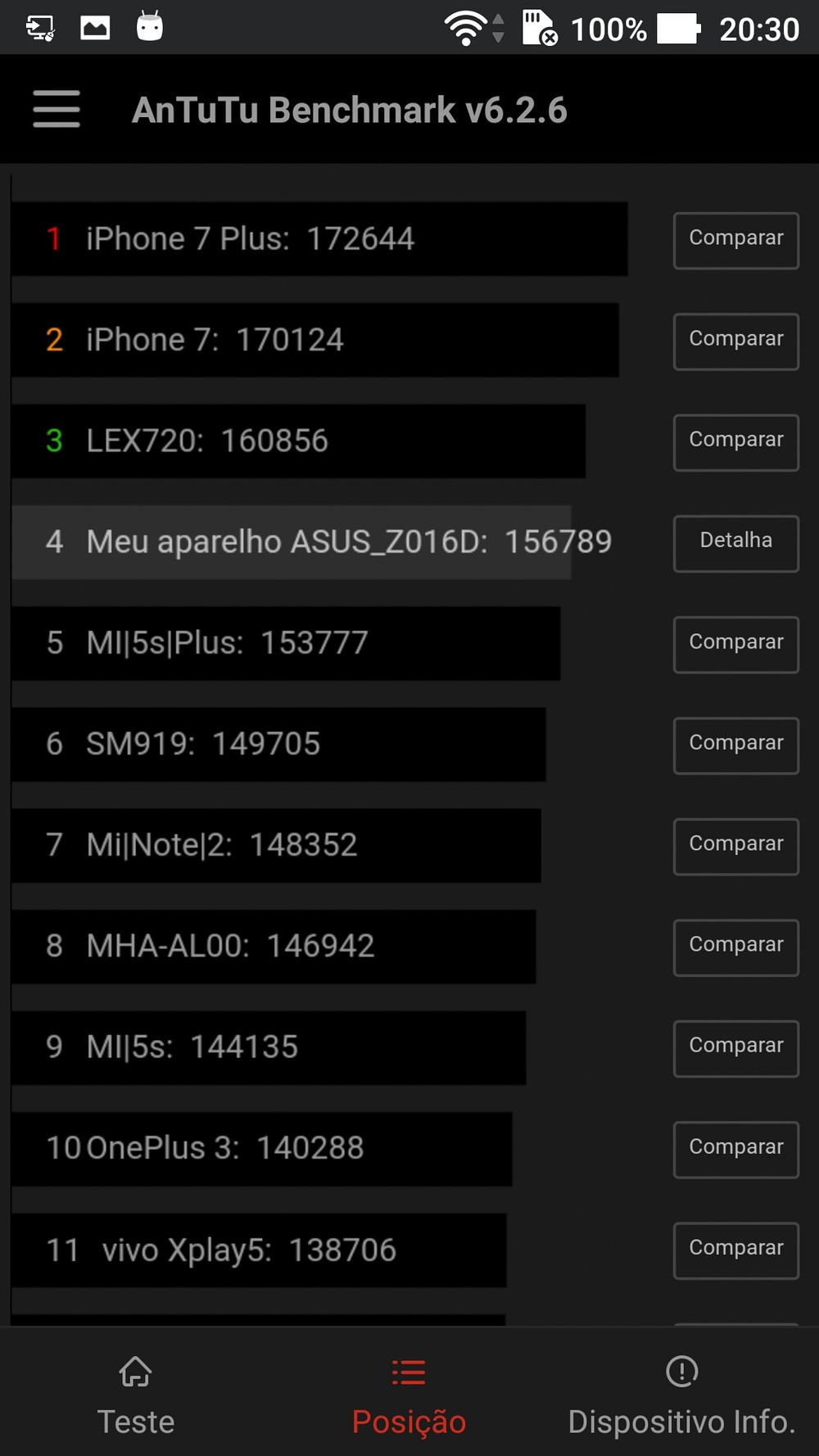
Task: Tap Comparar for iPhone 7 Plus
Action: coord(735,240)
